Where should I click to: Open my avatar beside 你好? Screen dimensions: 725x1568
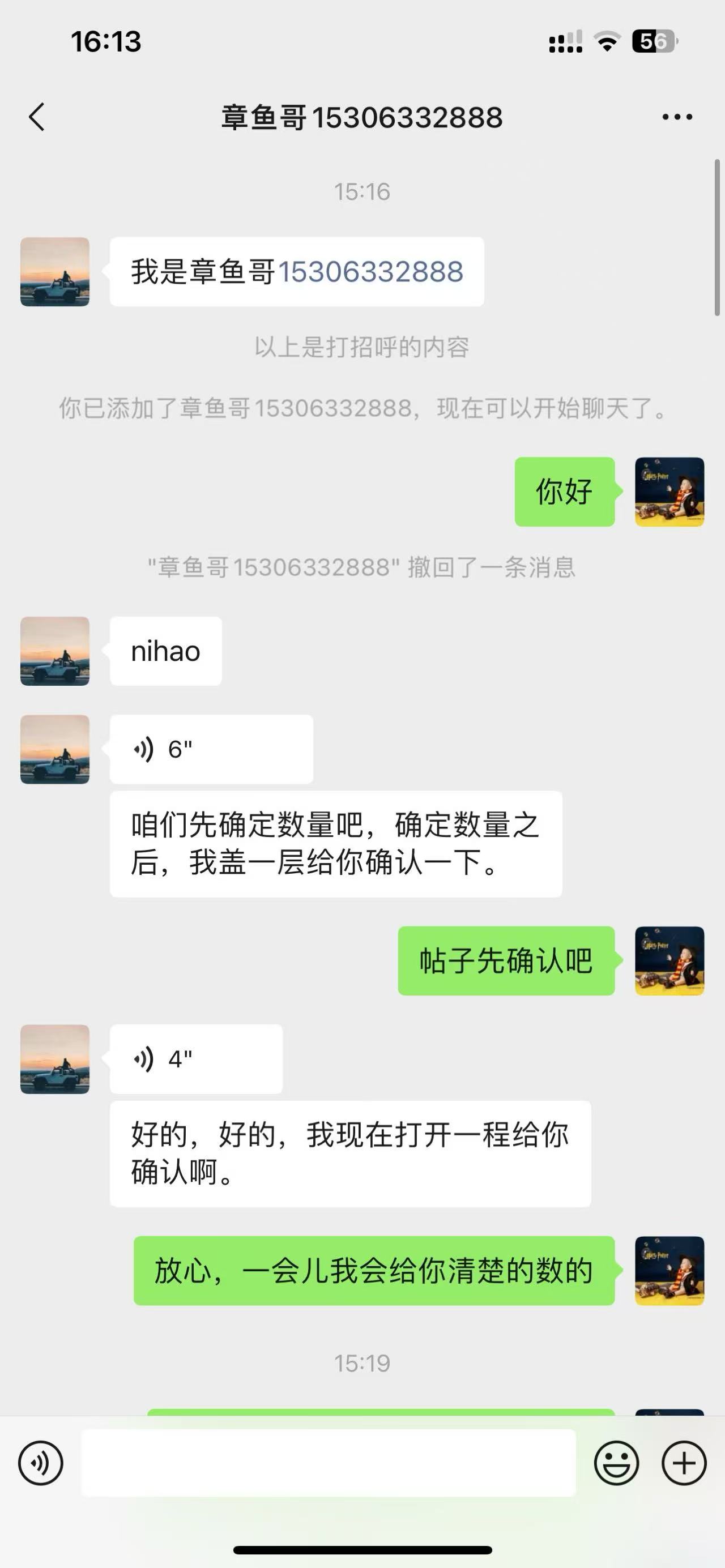pos(669,492)
